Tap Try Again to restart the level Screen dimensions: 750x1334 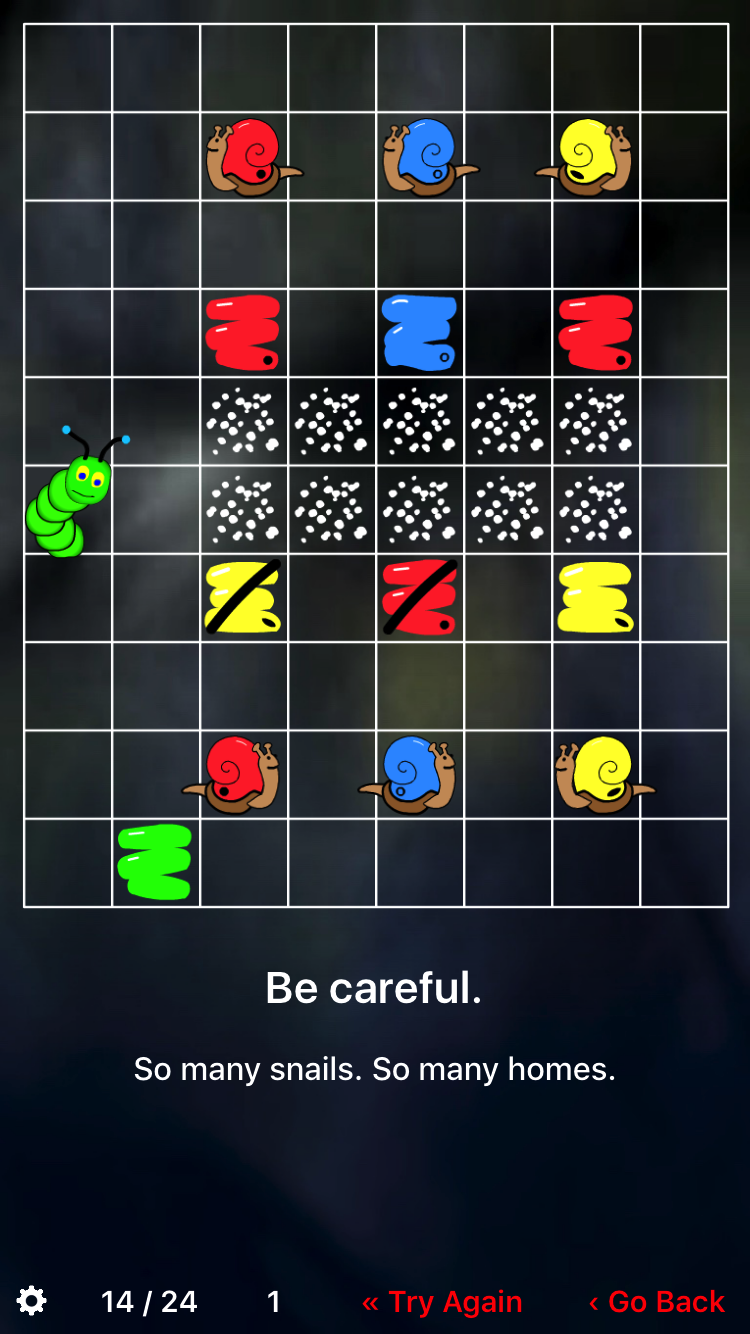(442, 1302)
